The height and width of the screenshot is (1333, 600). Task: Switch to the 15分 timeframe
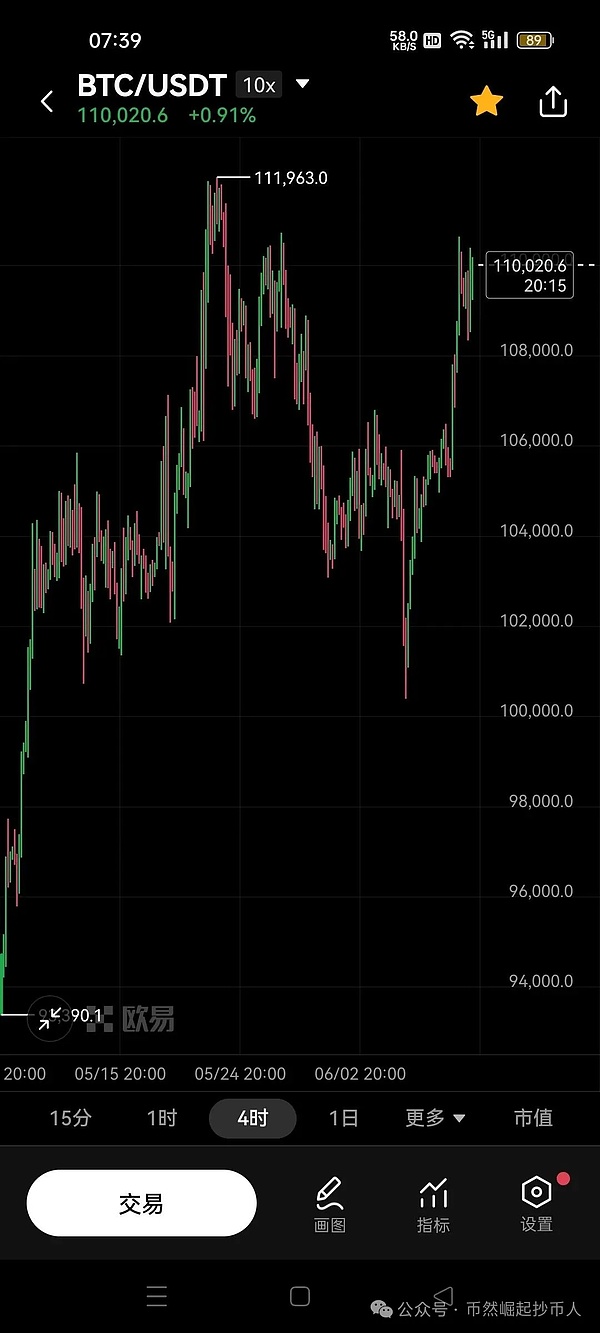[x=70, y=1118]
